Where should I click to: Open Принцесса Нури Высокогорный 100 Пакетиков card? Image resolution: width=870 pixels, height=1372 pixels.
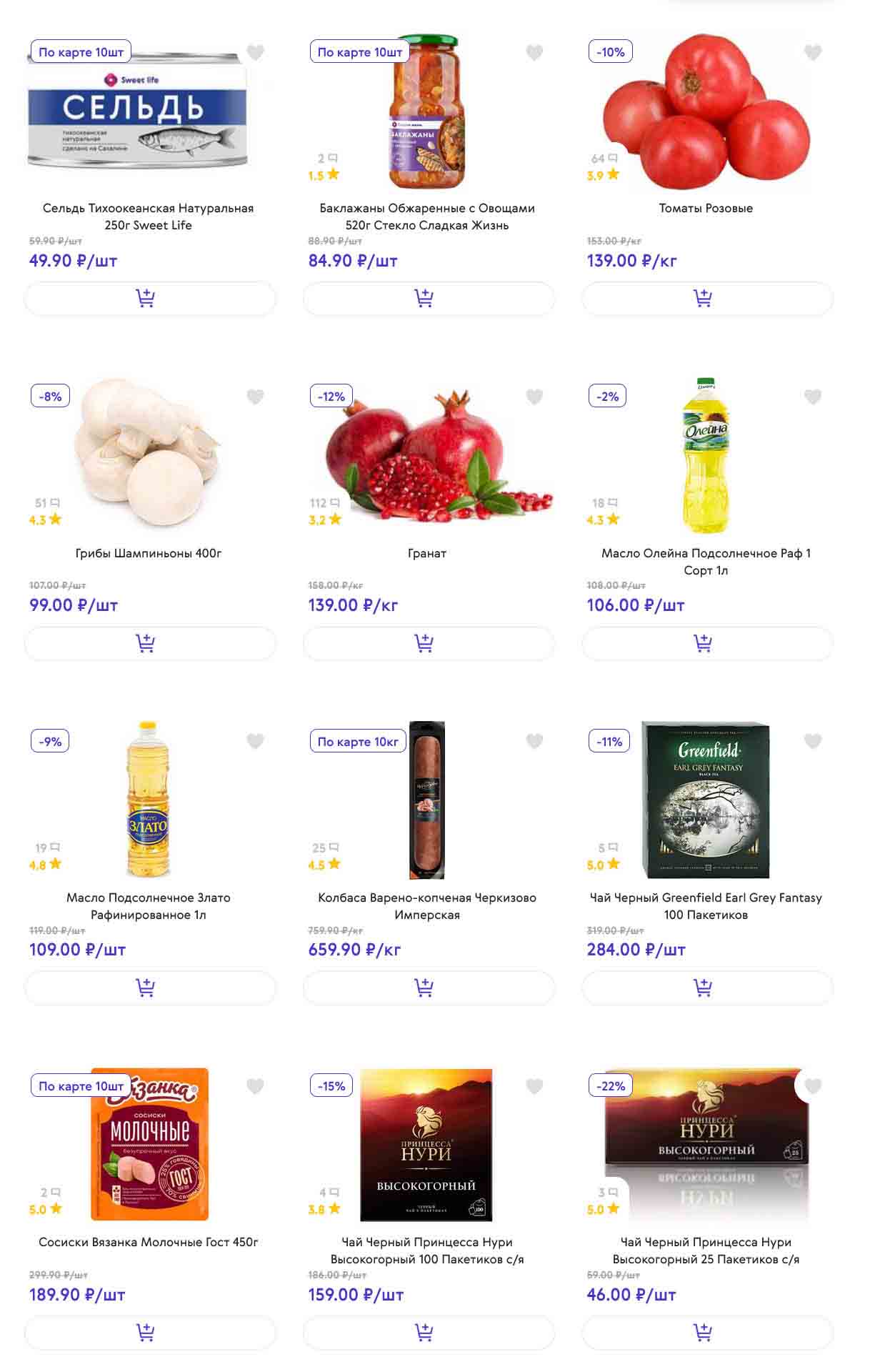pos(427,1250)
